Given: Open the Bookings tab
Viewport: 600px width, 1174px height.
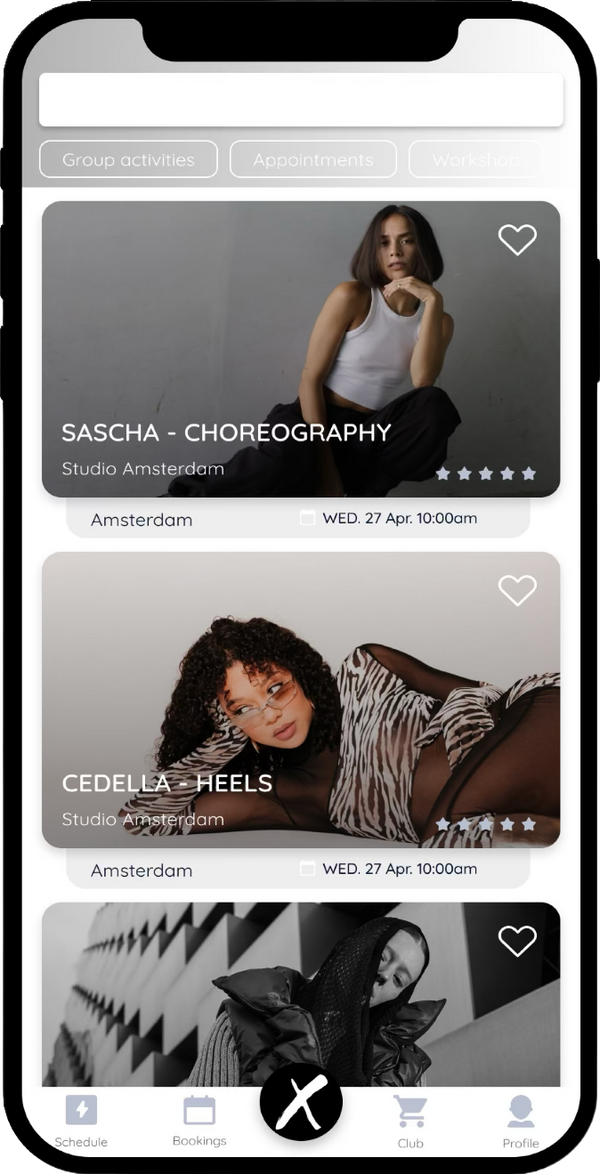Looking at the screenshot, I should coord(199,1120).
